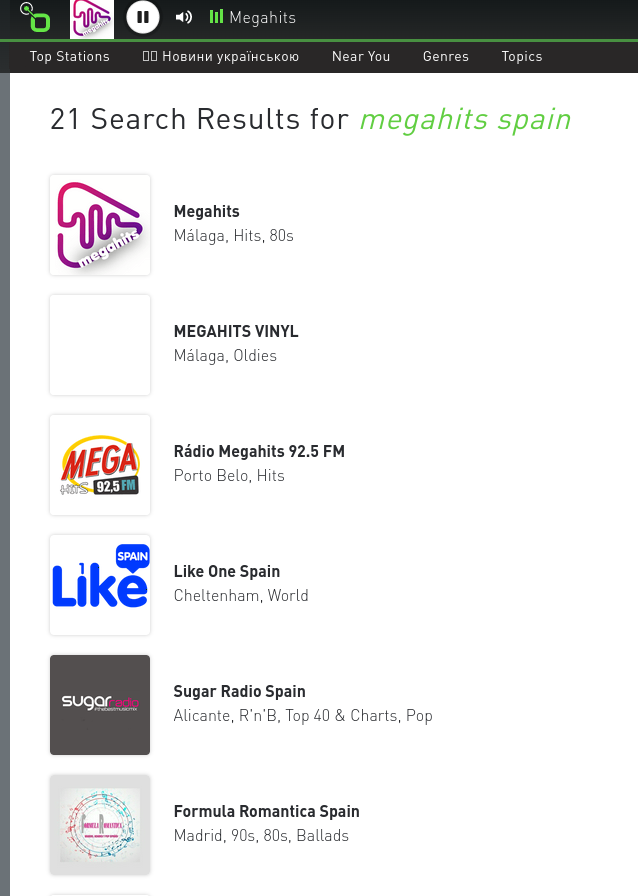
Task: Open the Topics section
Action: [x=522, y=57]
